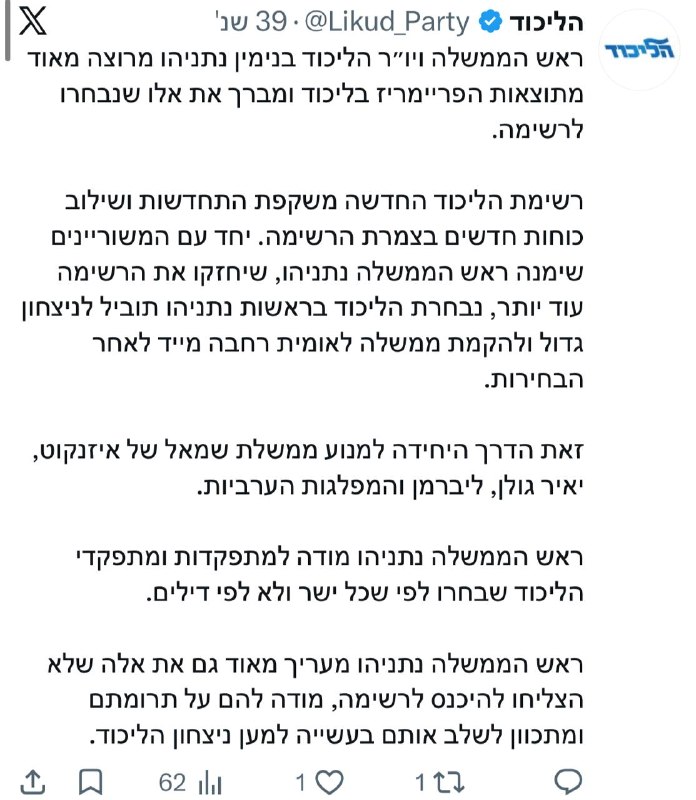Bookmark the Likud post
The height and width of the screenshot is (800, 696).
pyautogui.click(x=90, y=782)
